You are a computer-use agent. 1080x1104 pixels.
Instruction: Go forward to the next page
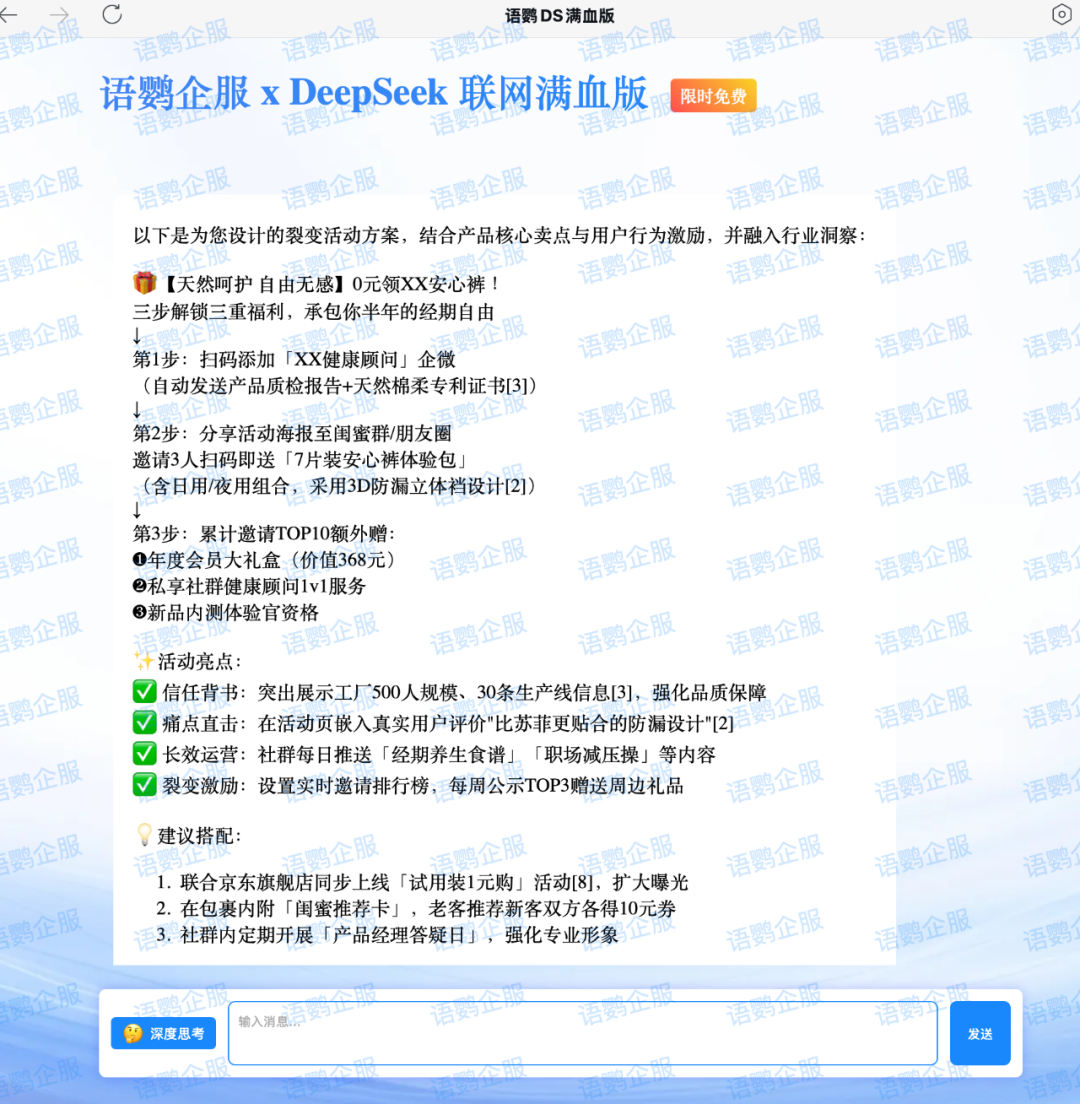coord(59,14)
